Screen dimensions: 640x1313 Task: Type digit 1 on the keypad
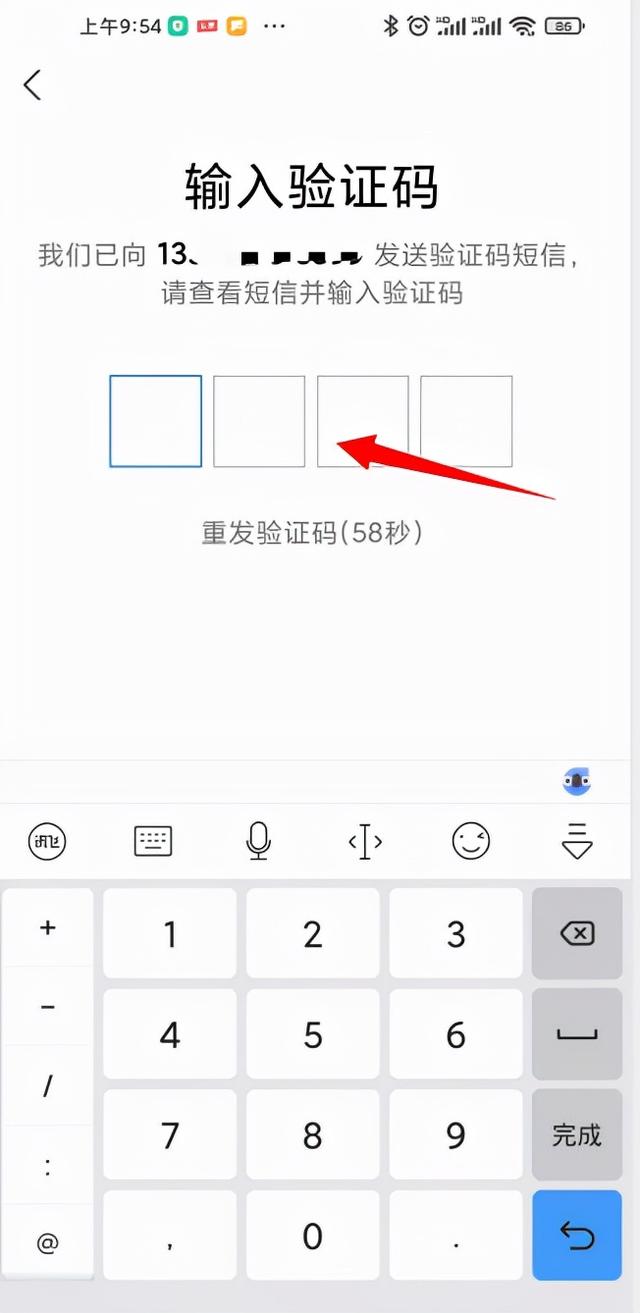click(x=170, y=934)
